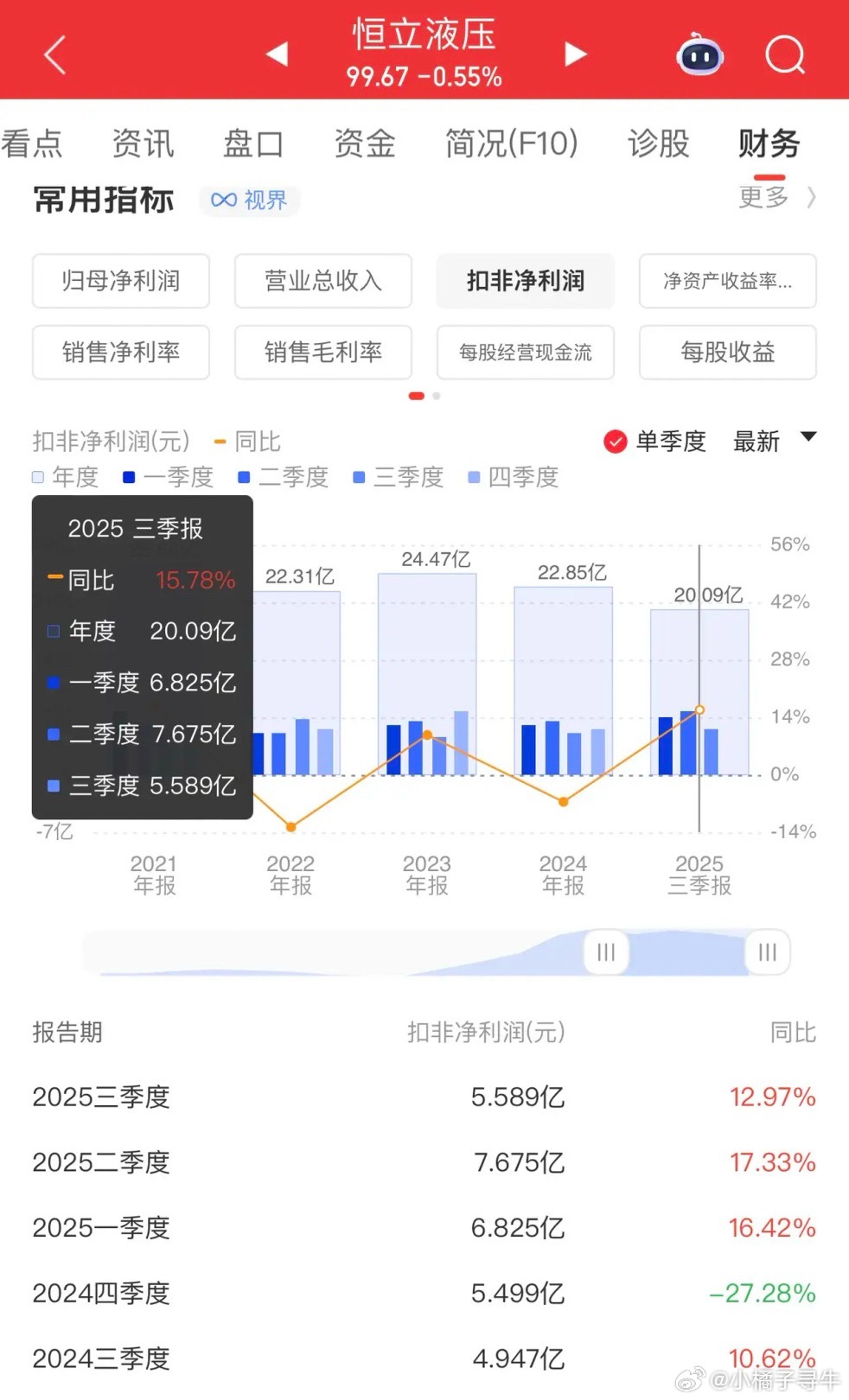Click the AI robot assistant icon

(699, 54)
